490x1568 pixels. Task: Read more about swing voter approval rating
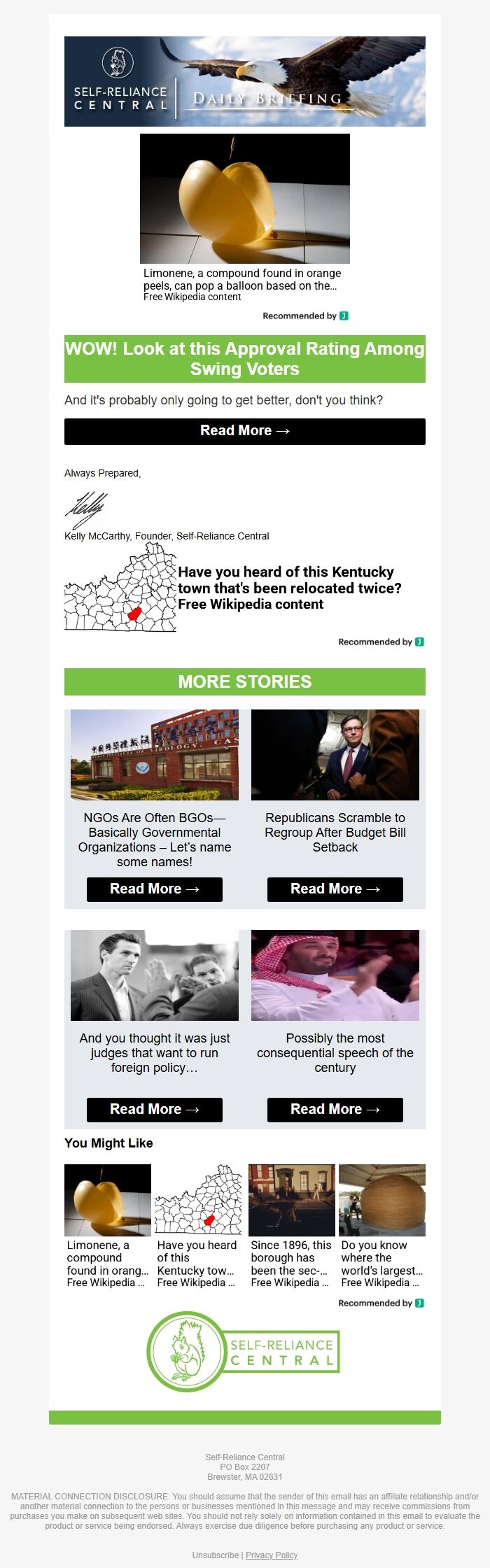(244, 431)
